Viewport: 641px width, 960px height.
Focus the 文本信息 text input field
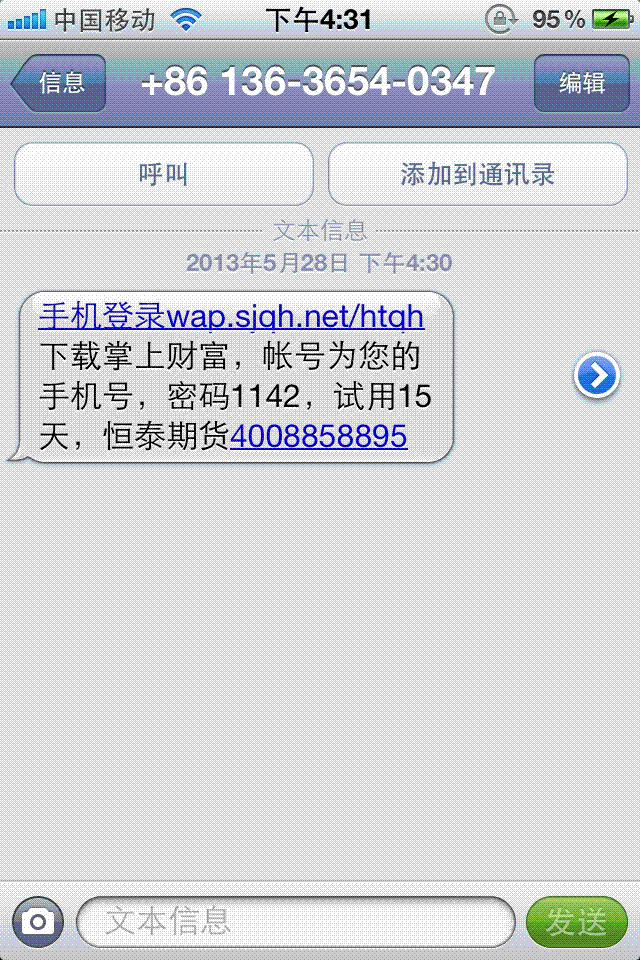[295, 921]
